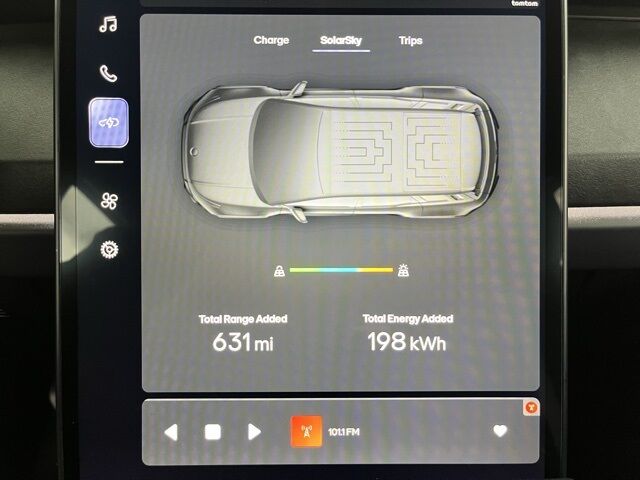Open the settings gear
The height and width of the screenshot is (480, 640).
(109, 249)
